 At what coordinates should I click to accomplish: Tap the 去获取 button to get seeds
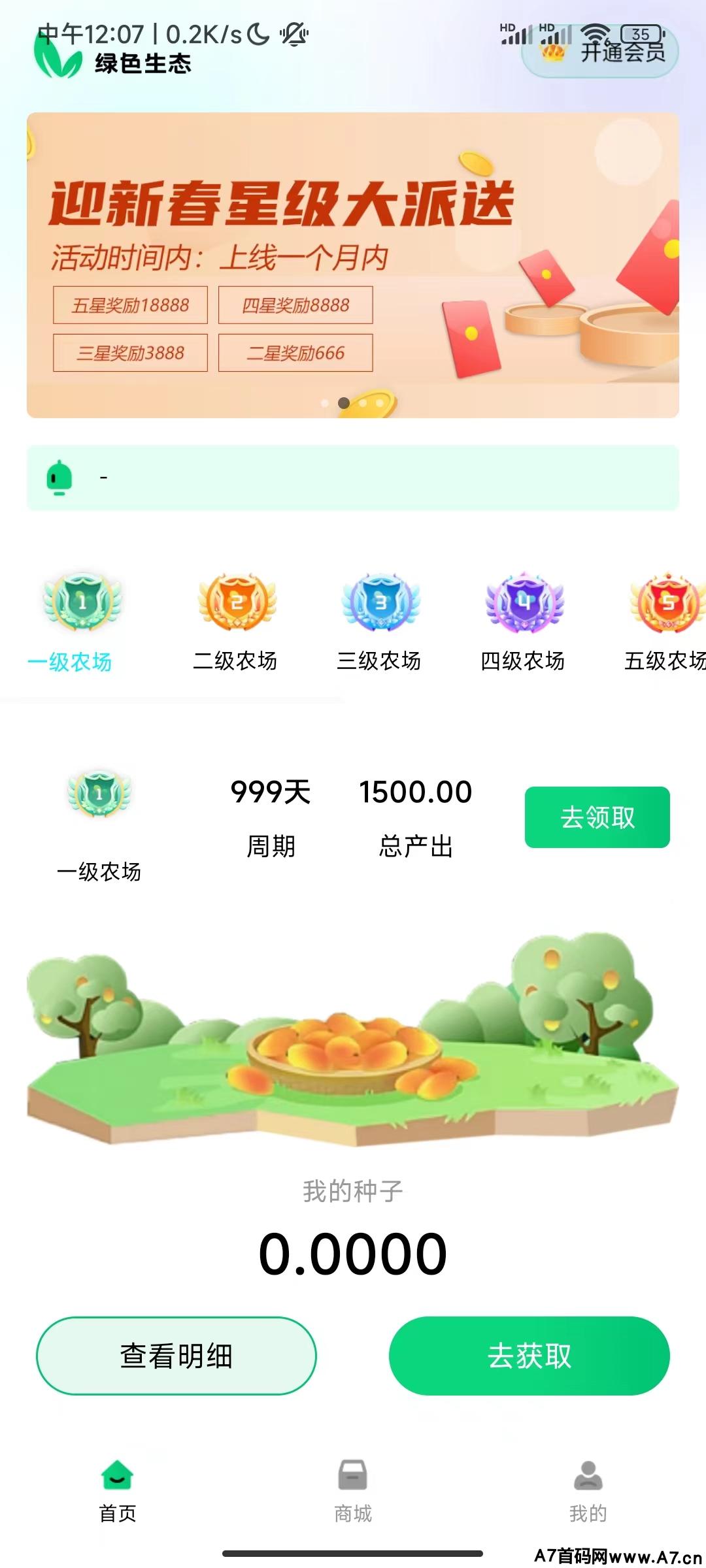pos(529,1356)
